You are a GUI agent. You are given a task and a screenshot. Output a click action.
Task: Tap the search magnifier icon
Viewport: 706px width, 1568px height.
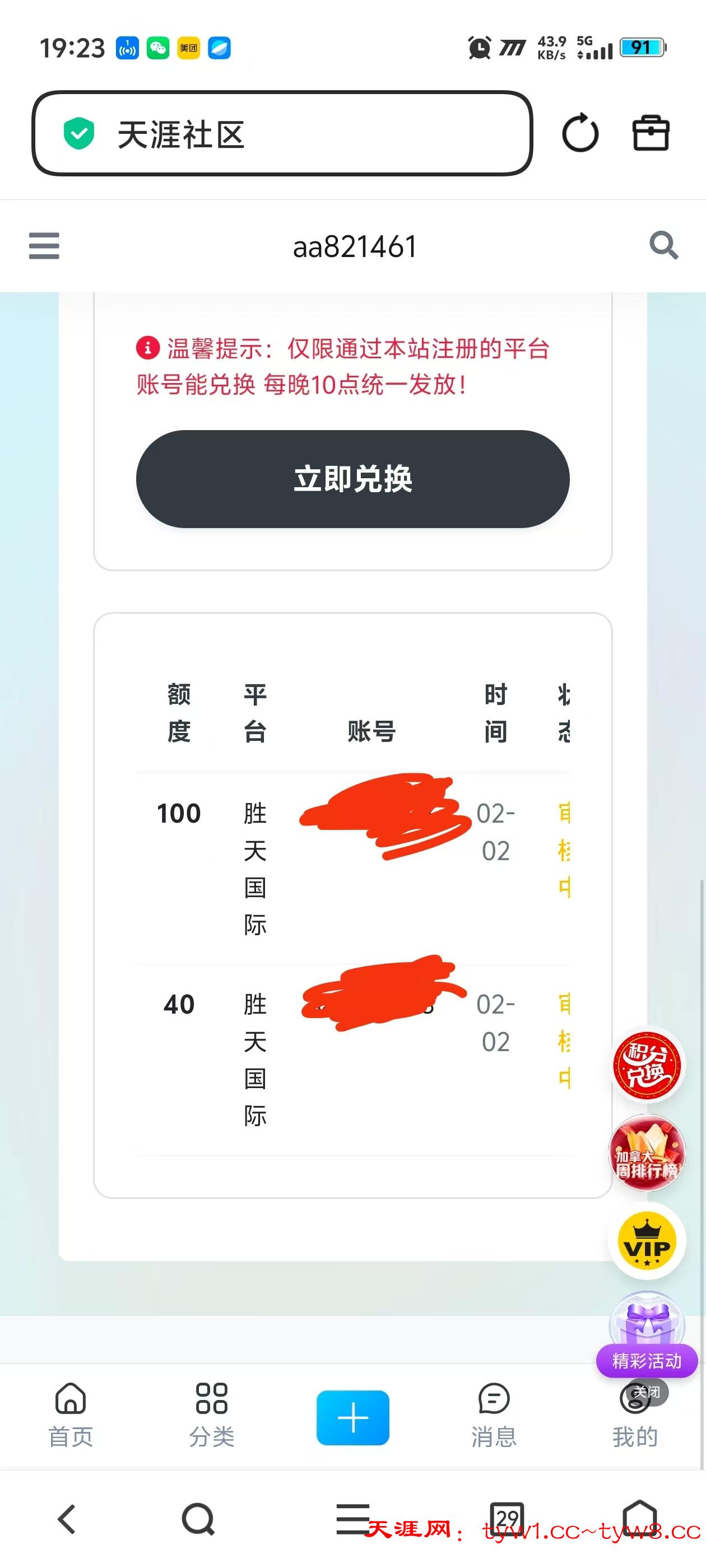[x=663, y=245]
